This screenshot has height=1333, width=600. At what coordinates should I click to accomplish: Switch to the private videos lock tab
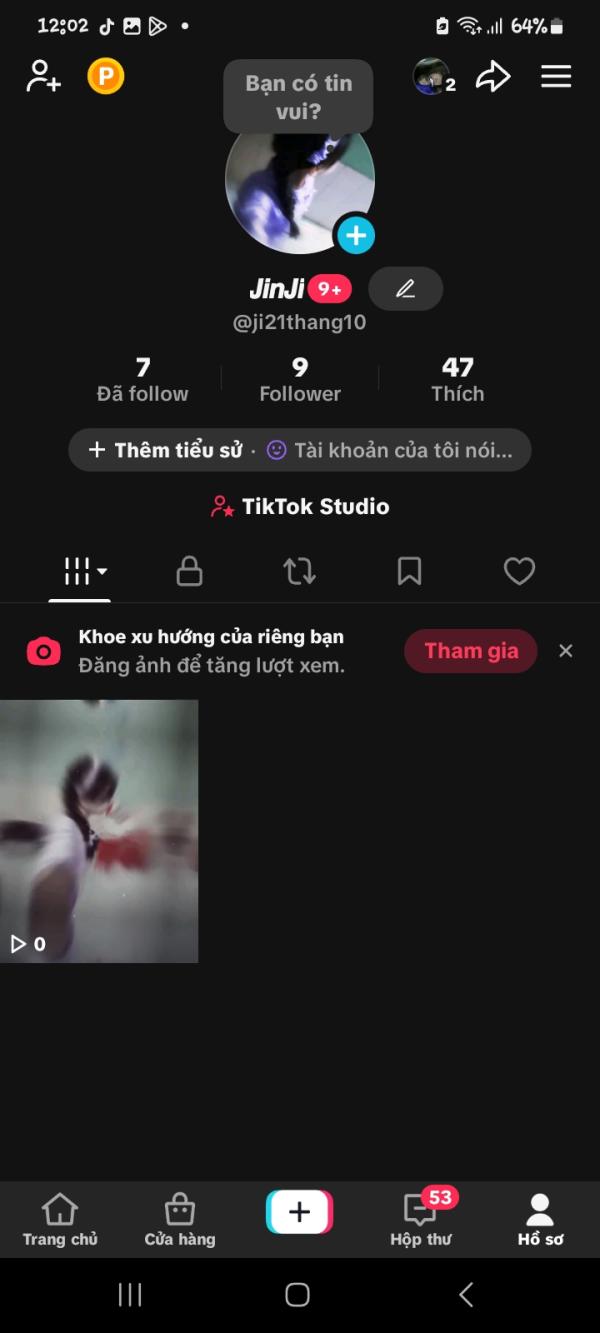tap(189, 571)
